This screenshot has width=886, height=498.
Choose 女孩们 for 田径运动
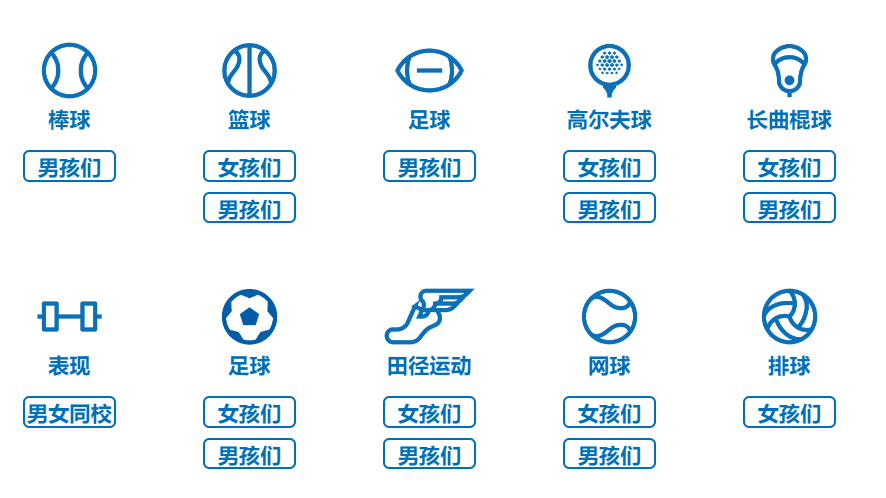click(429, 412)
